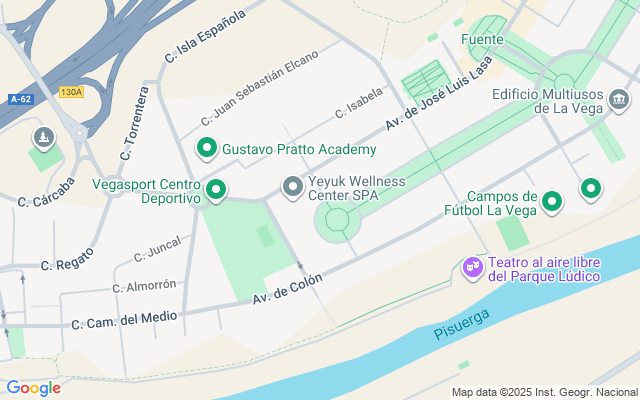640x400 pixels.
Task: Open the Gustavo Pratto Academy map marker
Action: point(208,149)
